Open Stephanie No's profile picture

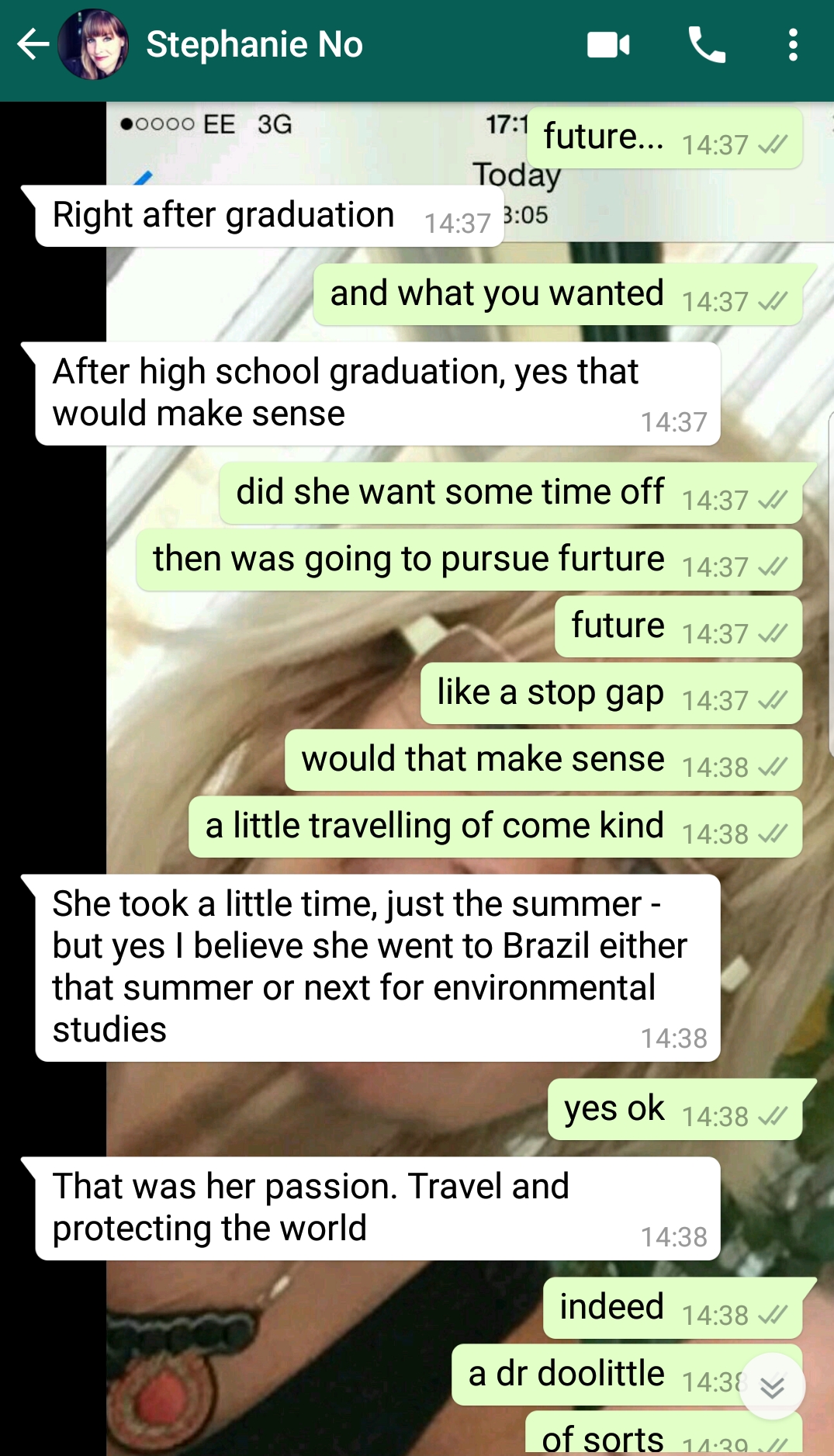coord(93,44)
